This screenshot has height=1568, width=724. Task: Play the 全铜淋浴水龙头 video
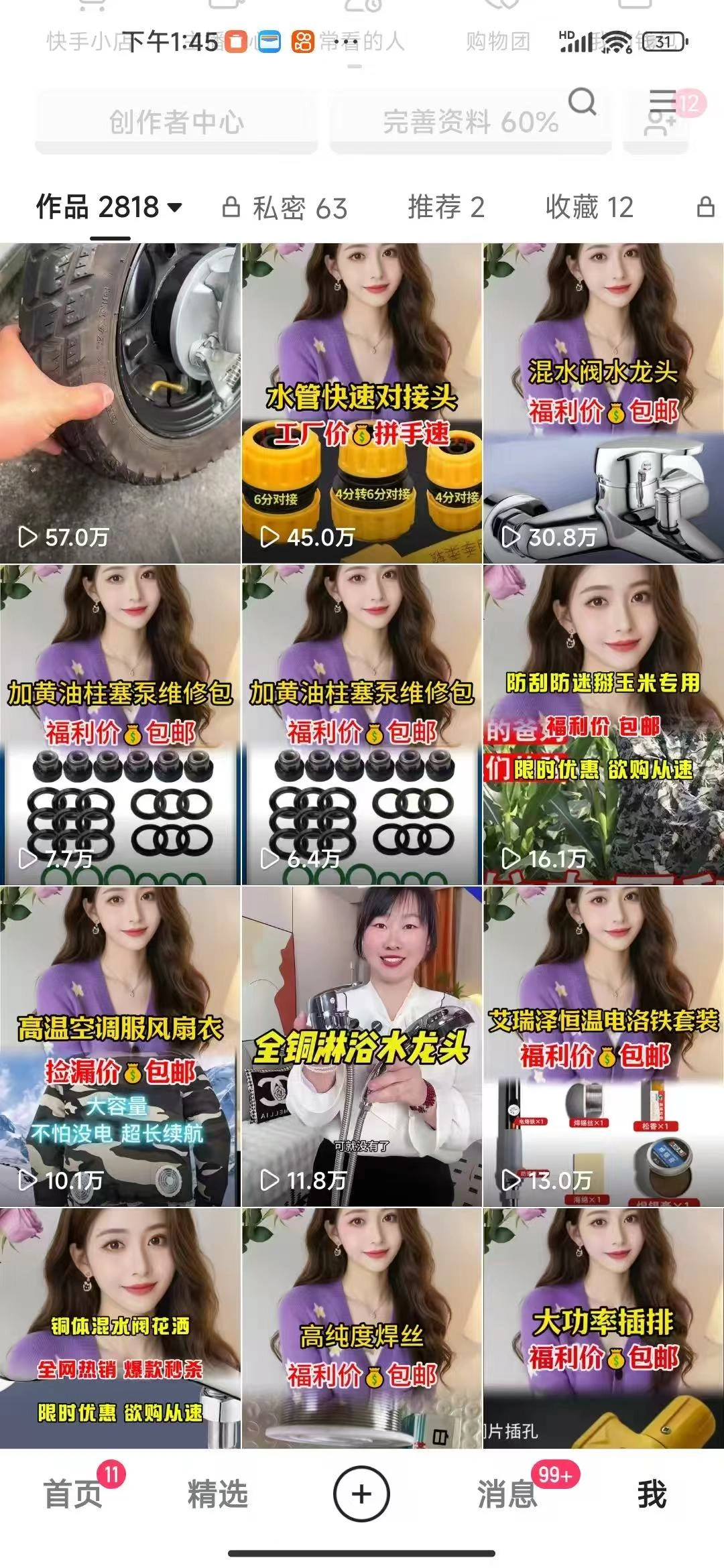click(x=361, y=1046)
